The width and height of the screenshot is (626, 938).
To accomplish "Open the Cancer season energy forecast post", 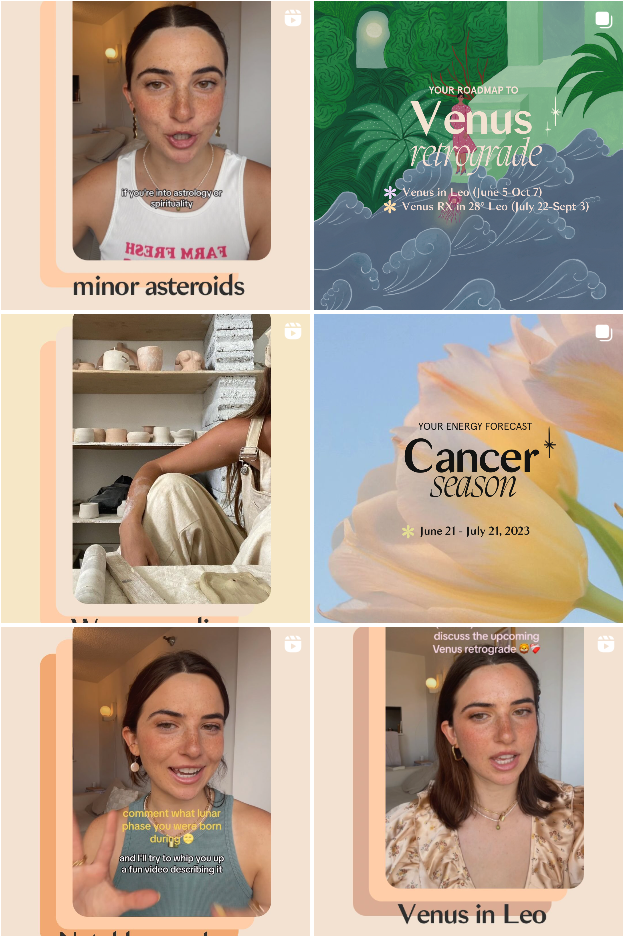I will click(468, 468).
